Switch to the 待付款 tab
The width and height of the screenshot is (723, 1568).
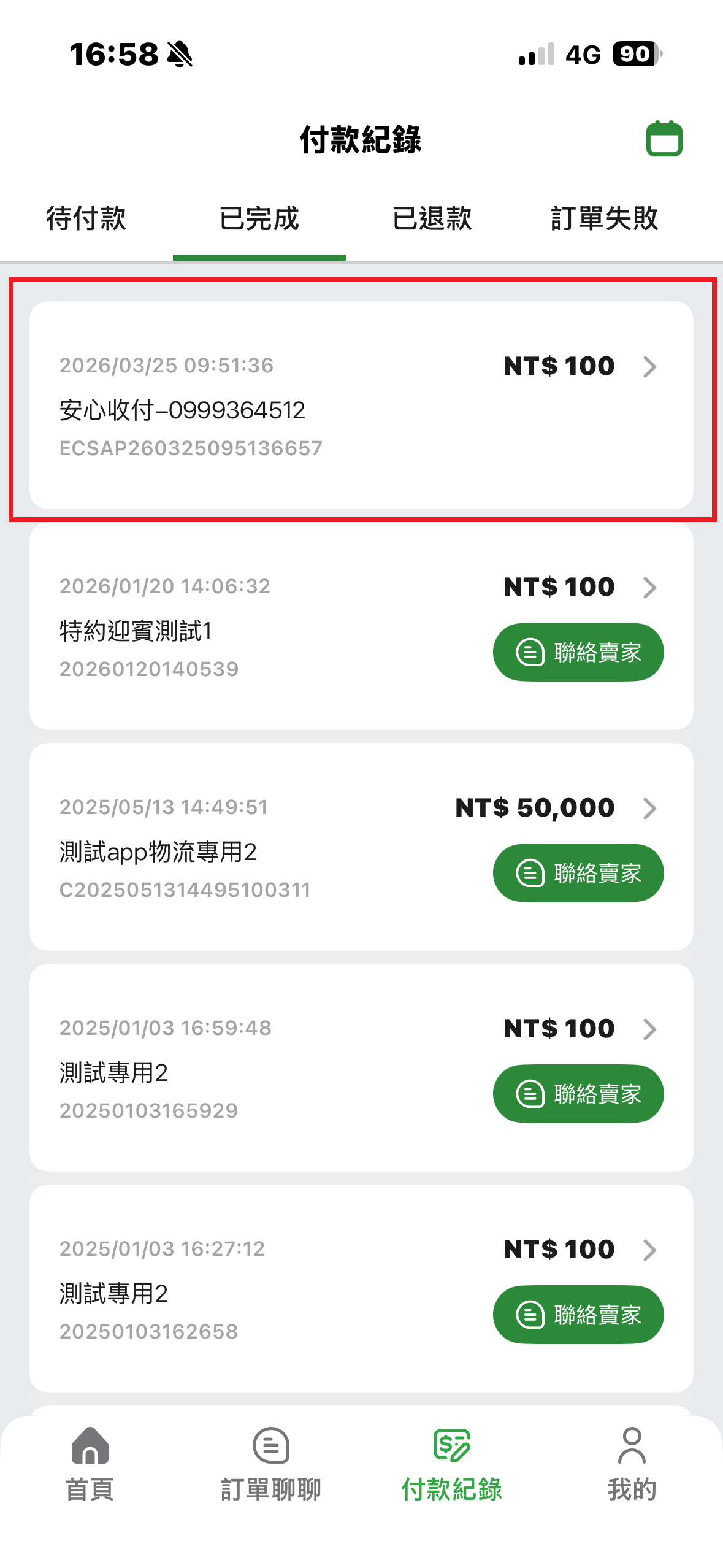point(86,218)
